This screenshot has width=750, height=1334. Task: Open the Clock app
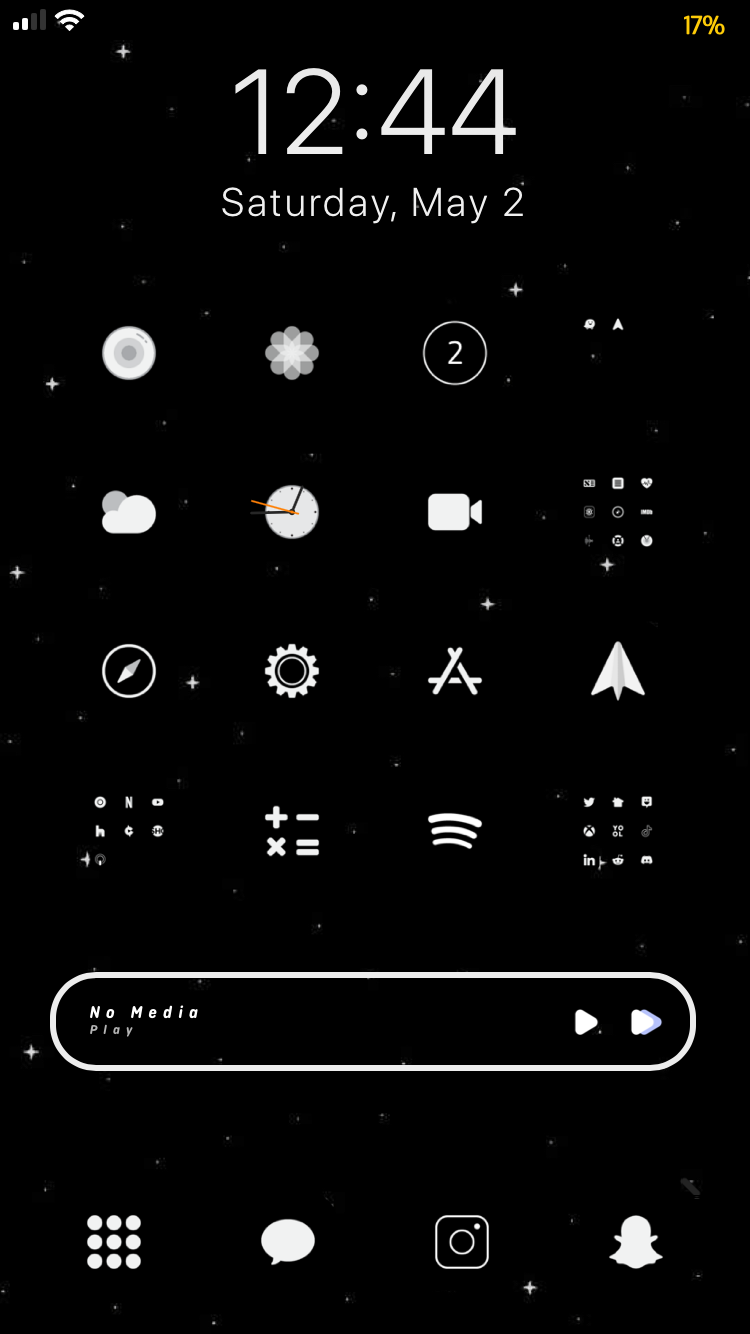[291, 512]
